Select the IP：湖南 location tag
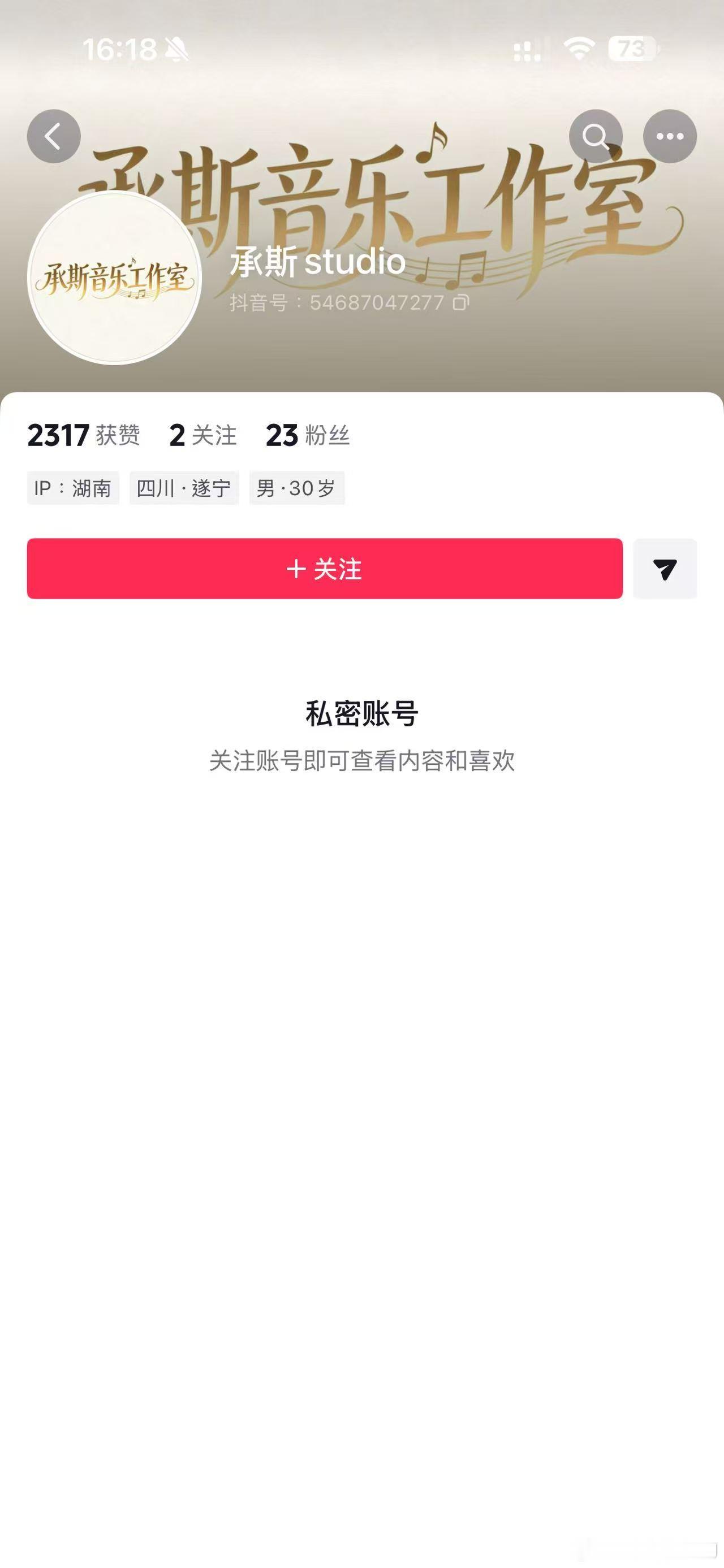The image size is (724, 1568). tap(73, 488)
